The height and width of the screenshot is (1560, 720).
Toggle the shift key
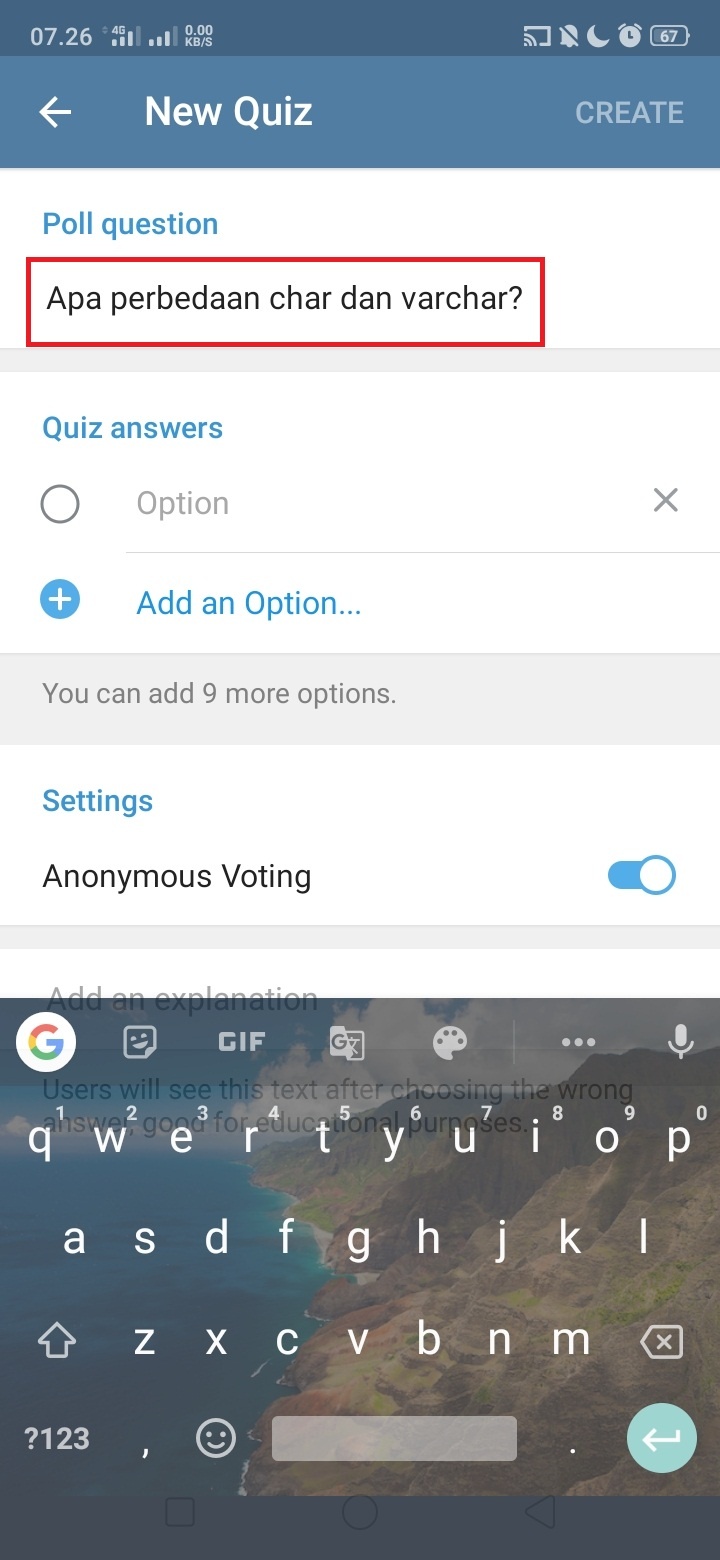(57, 1341)
